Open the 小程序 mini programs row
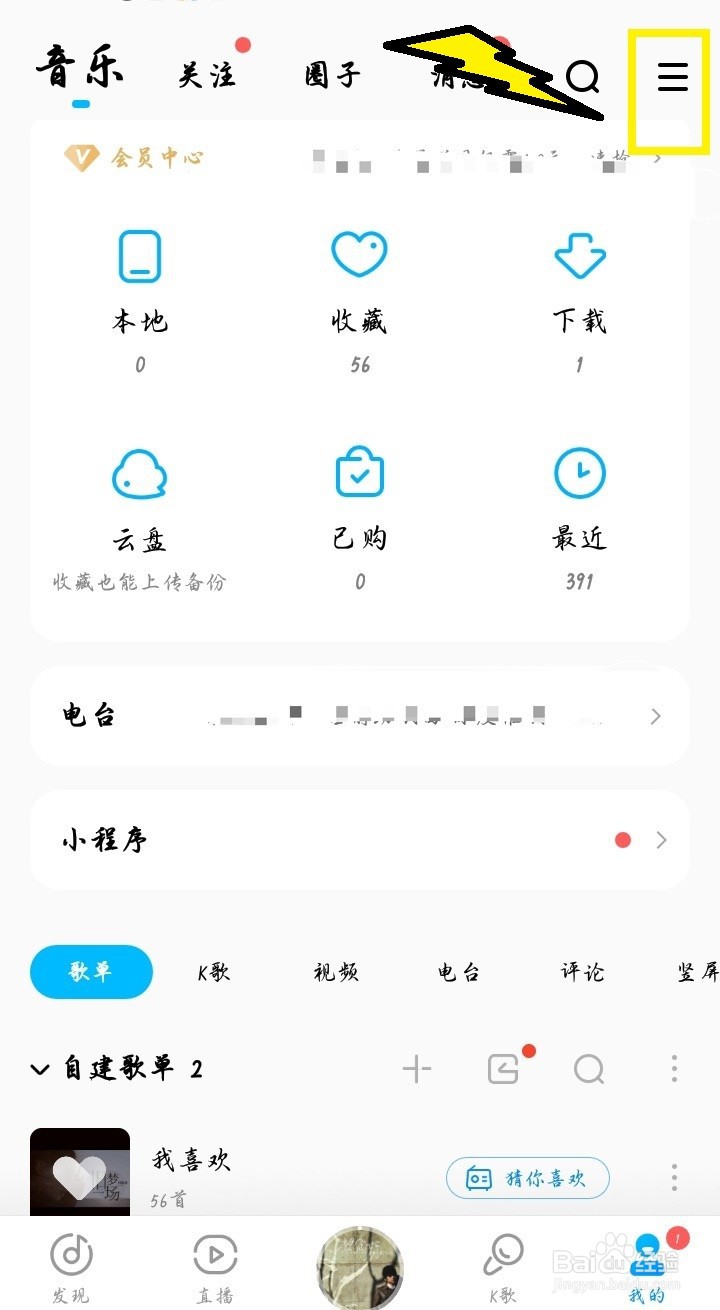Viewport: 720px width, 1310px height. 360,840
